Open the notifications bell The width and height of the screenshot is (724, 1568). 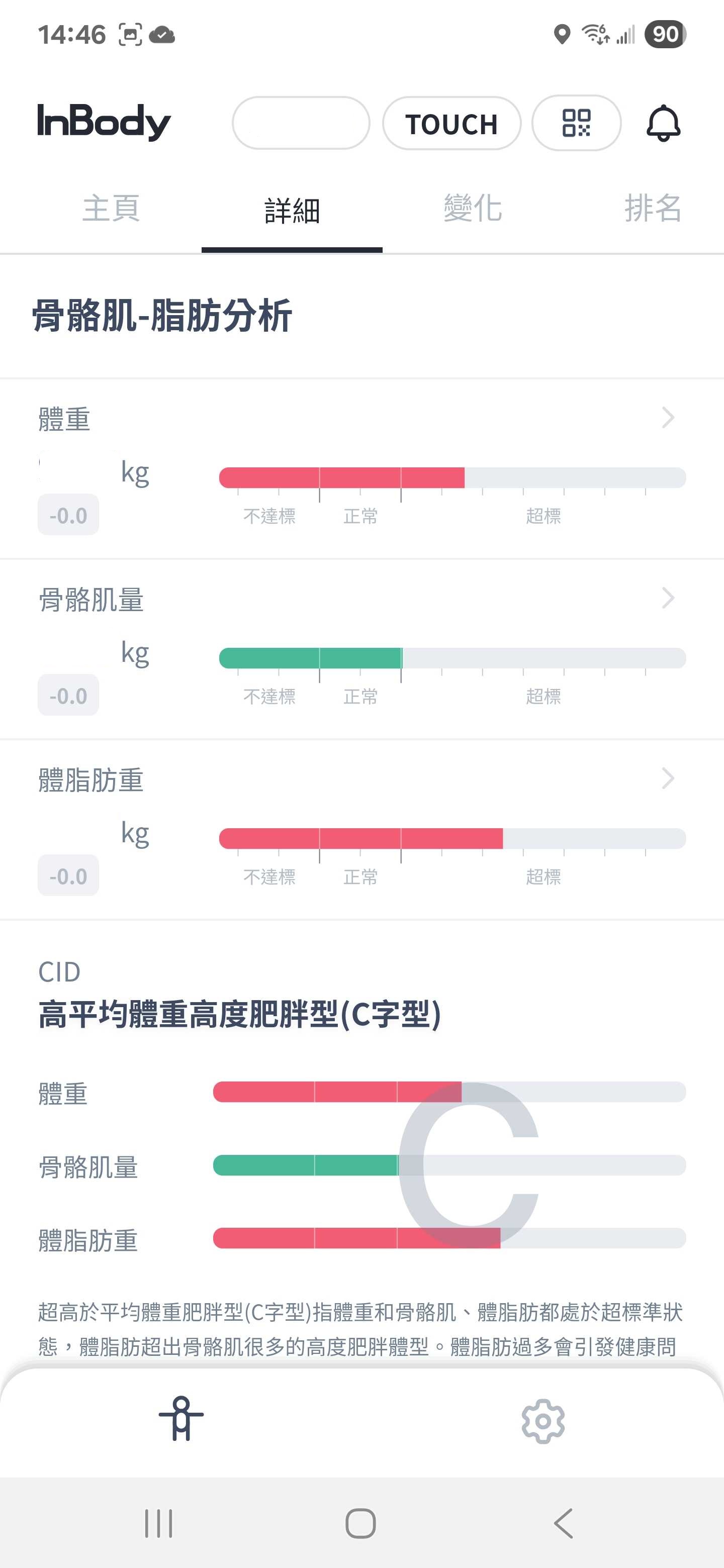click(x=663, y=123)
